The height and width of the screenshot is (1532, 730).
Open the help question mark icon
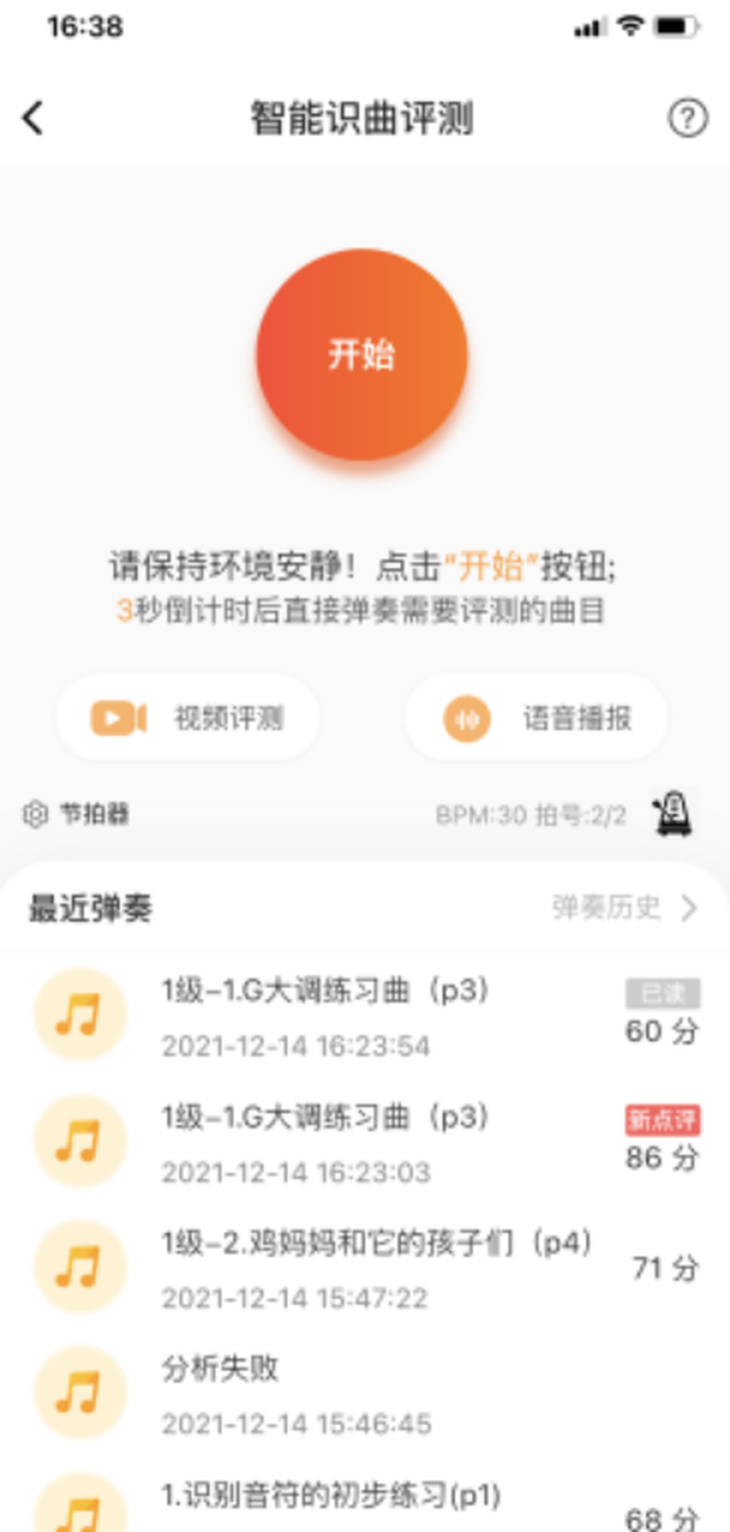687,119
